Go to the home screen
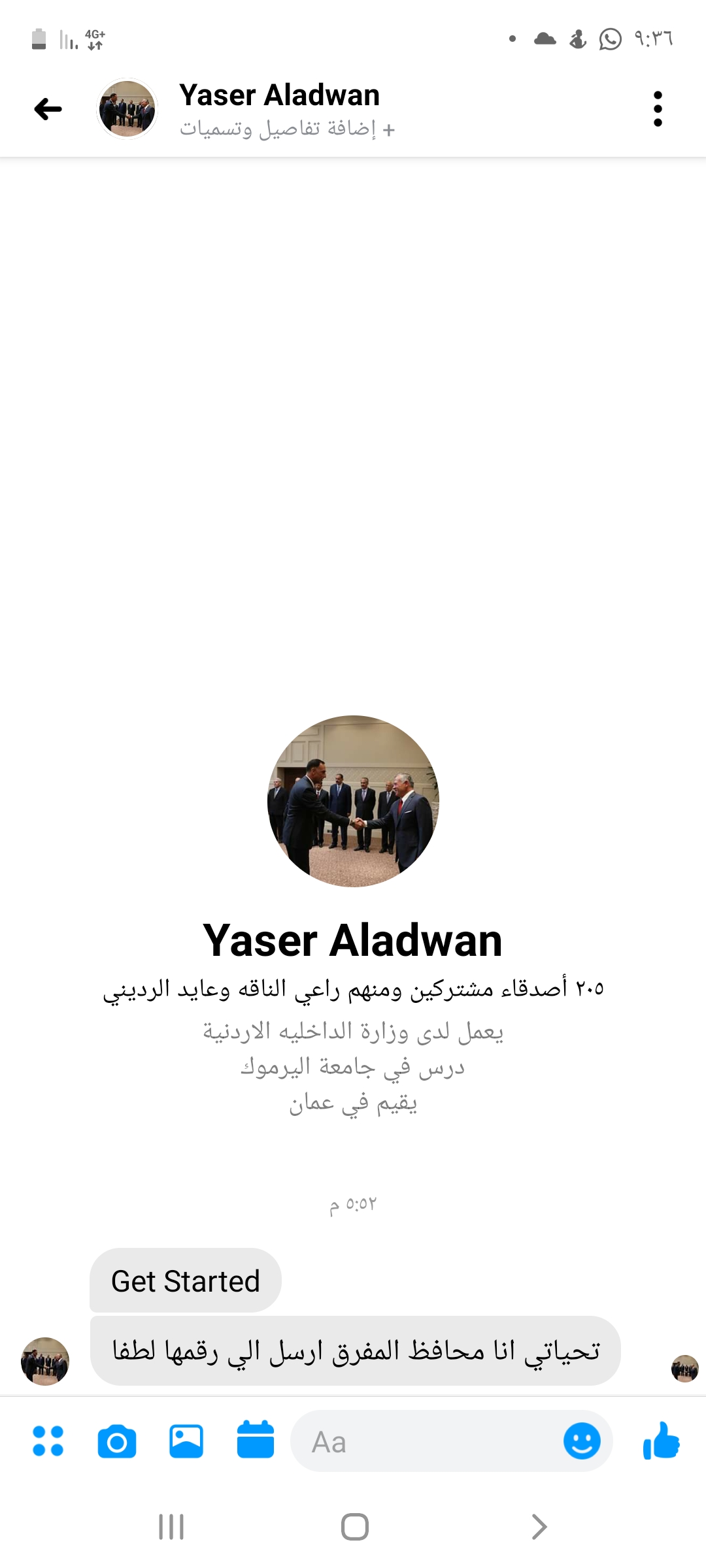The image size is (706, 1568). pos(354,1527)
